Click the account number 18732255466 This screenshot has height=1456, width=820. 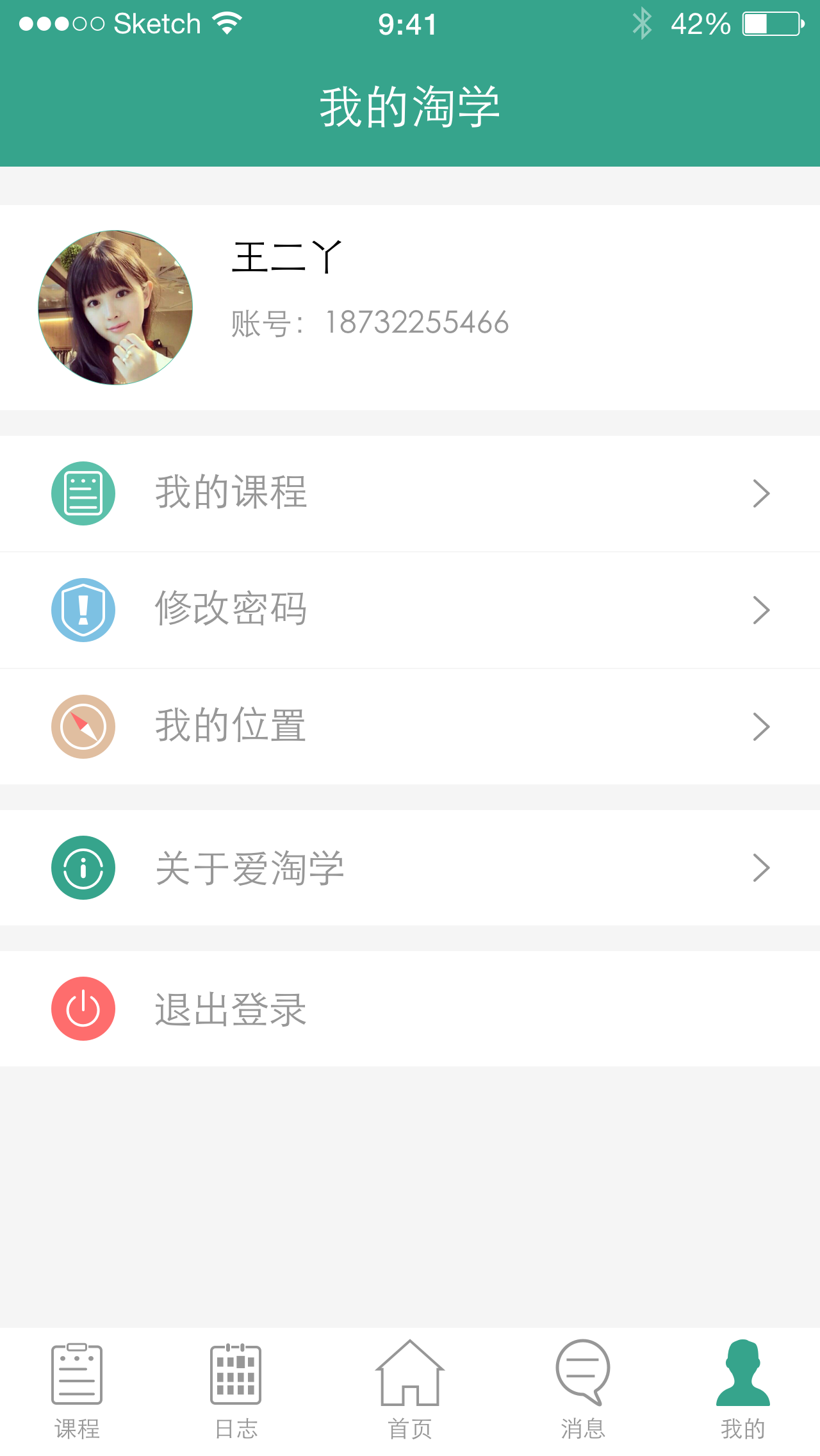tap(415, 323)
